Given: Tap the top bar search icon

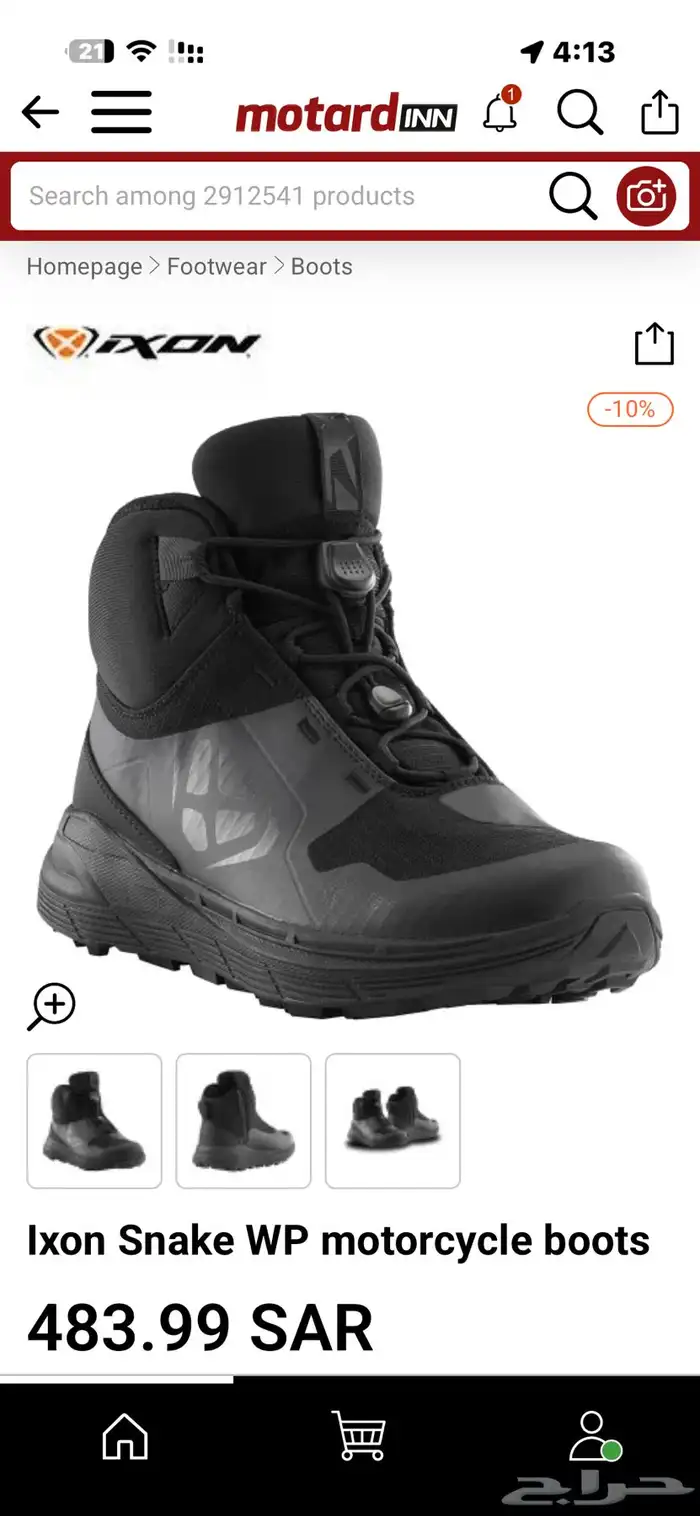Looking at the screenshot, I should pyautogui.click(x=579, y=112).
